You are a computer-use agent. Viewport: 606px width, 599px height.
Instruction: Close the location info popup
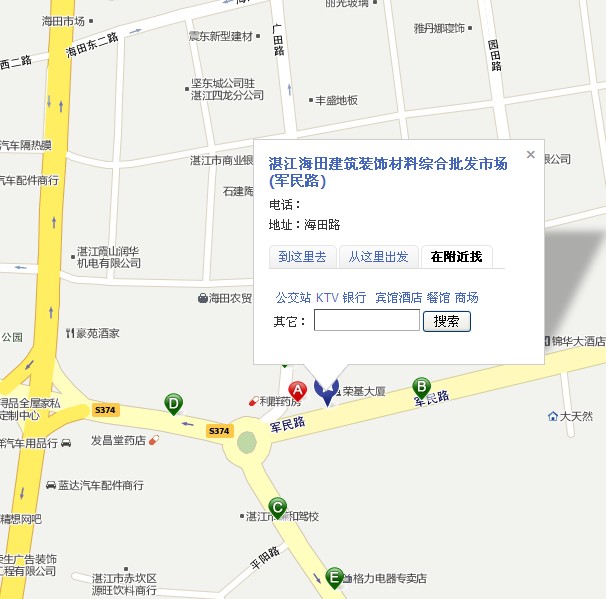pos(531,155)
